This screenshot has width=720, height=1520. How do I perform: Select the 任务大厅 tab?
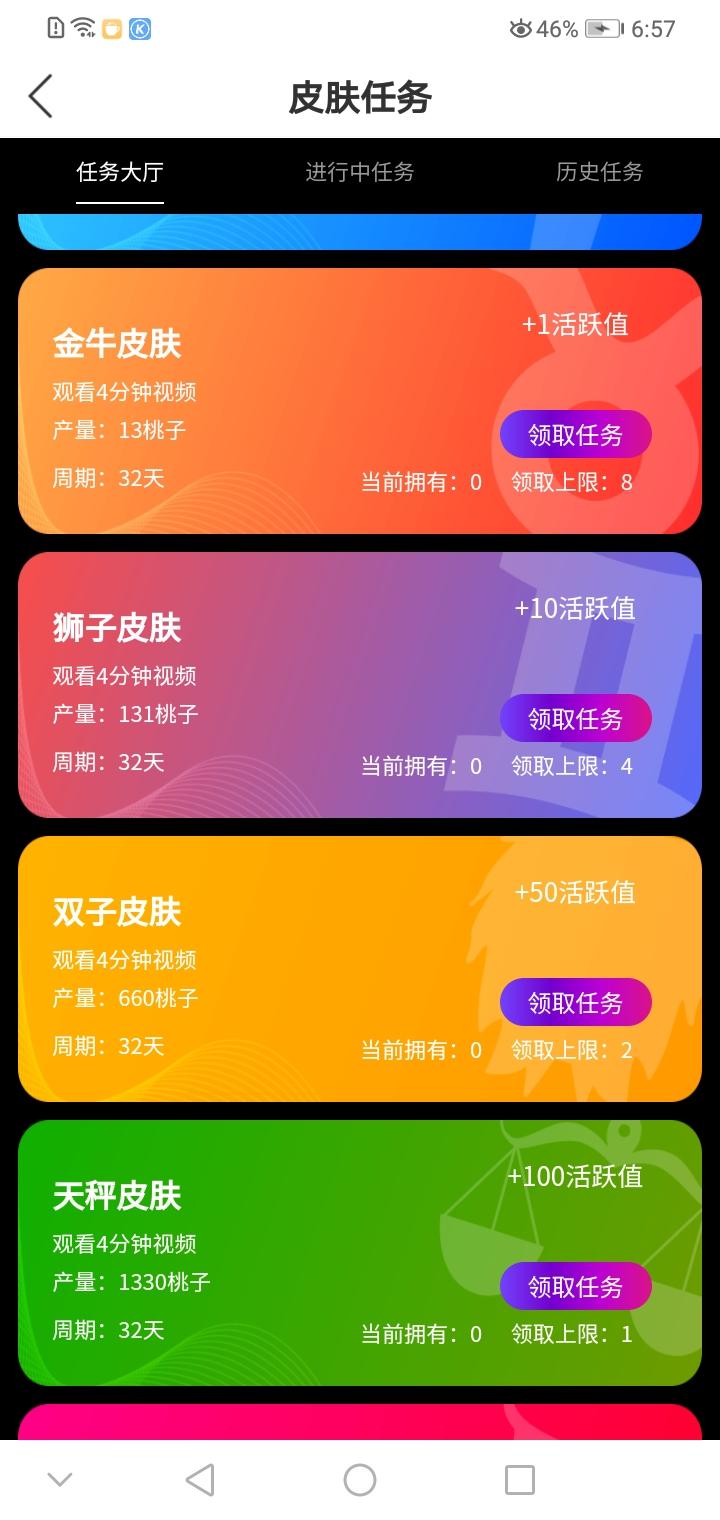click(120, 172)
